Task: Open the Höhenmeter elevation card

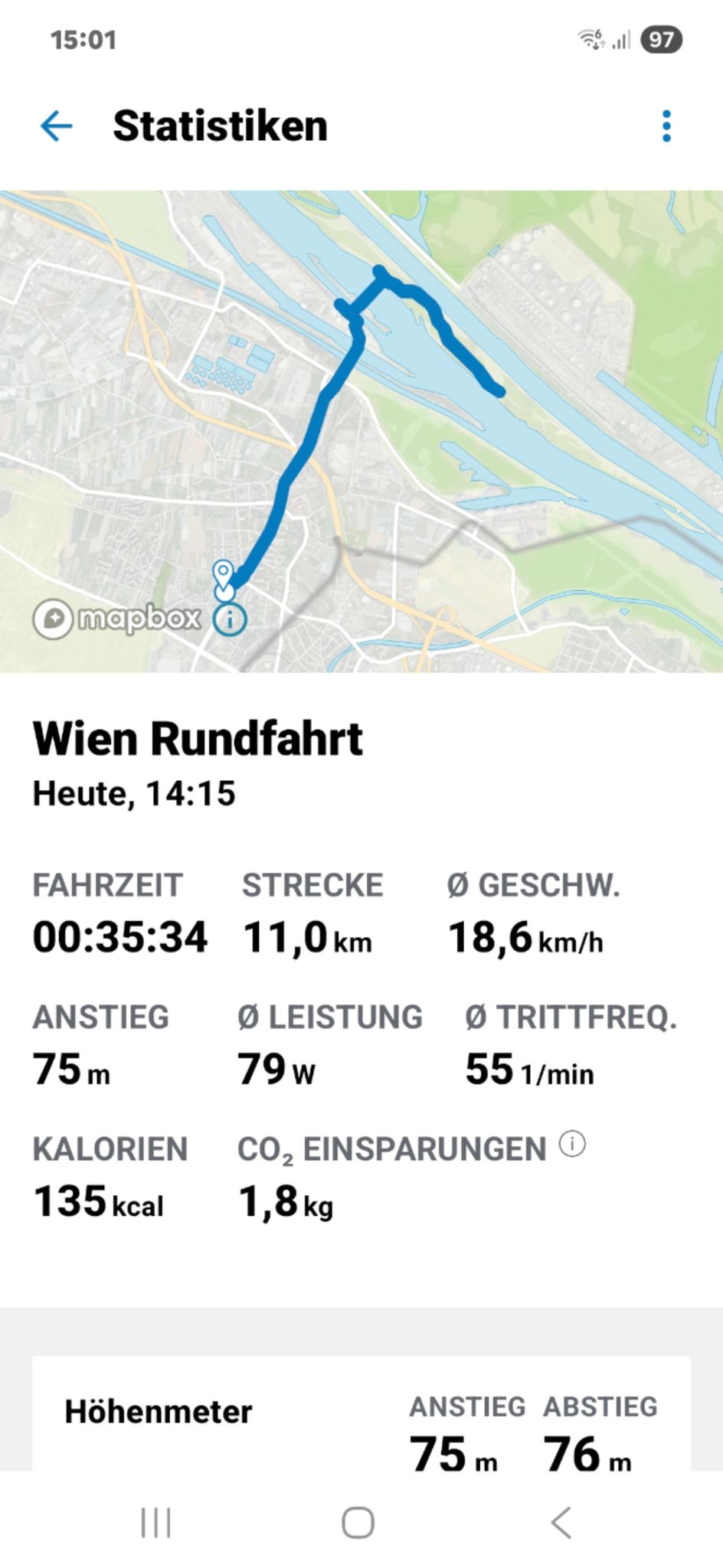Action: pos(361,1413)
